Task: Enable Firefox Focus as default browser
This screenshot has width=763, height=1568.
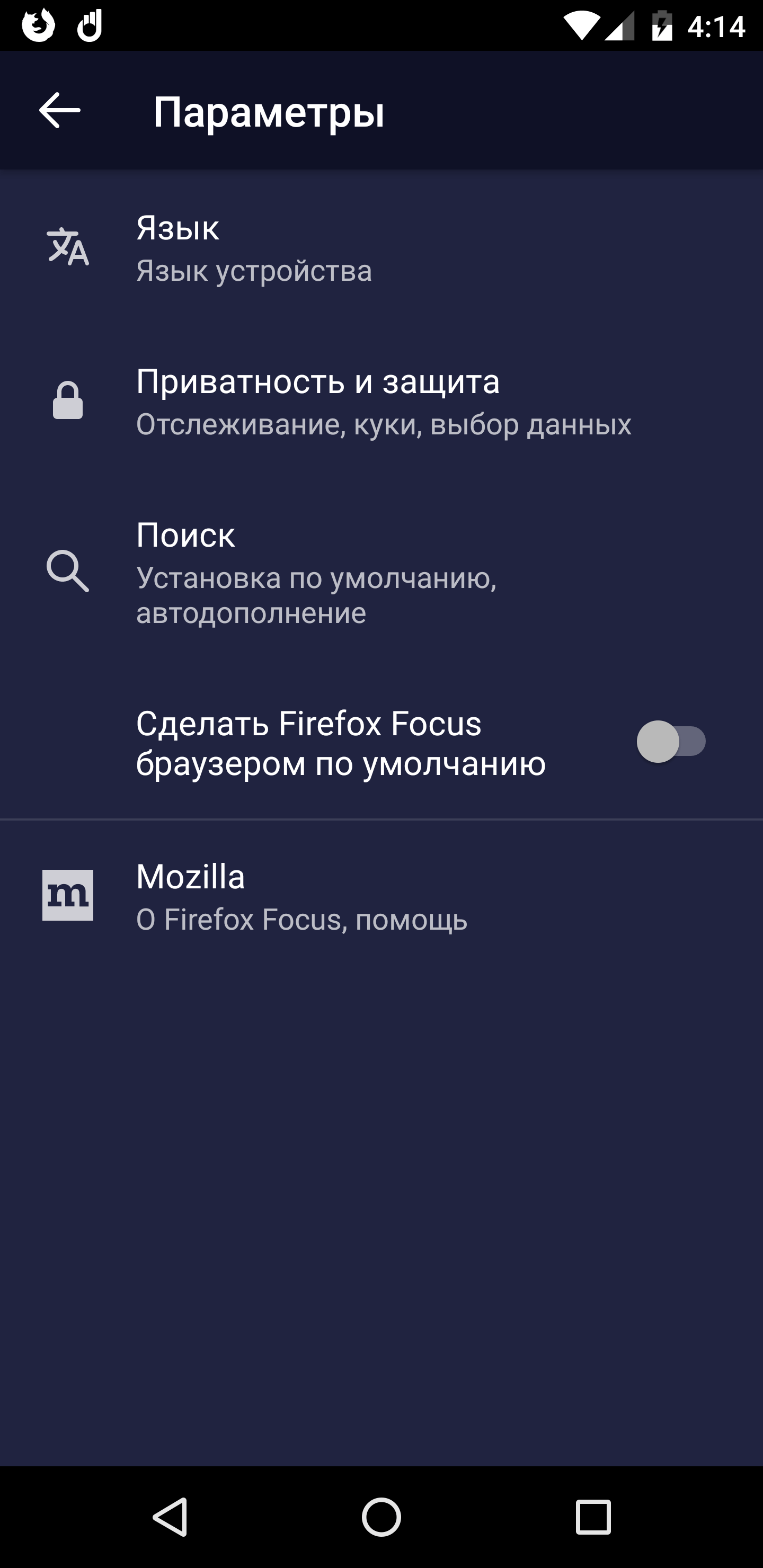Action: (670, 742)
